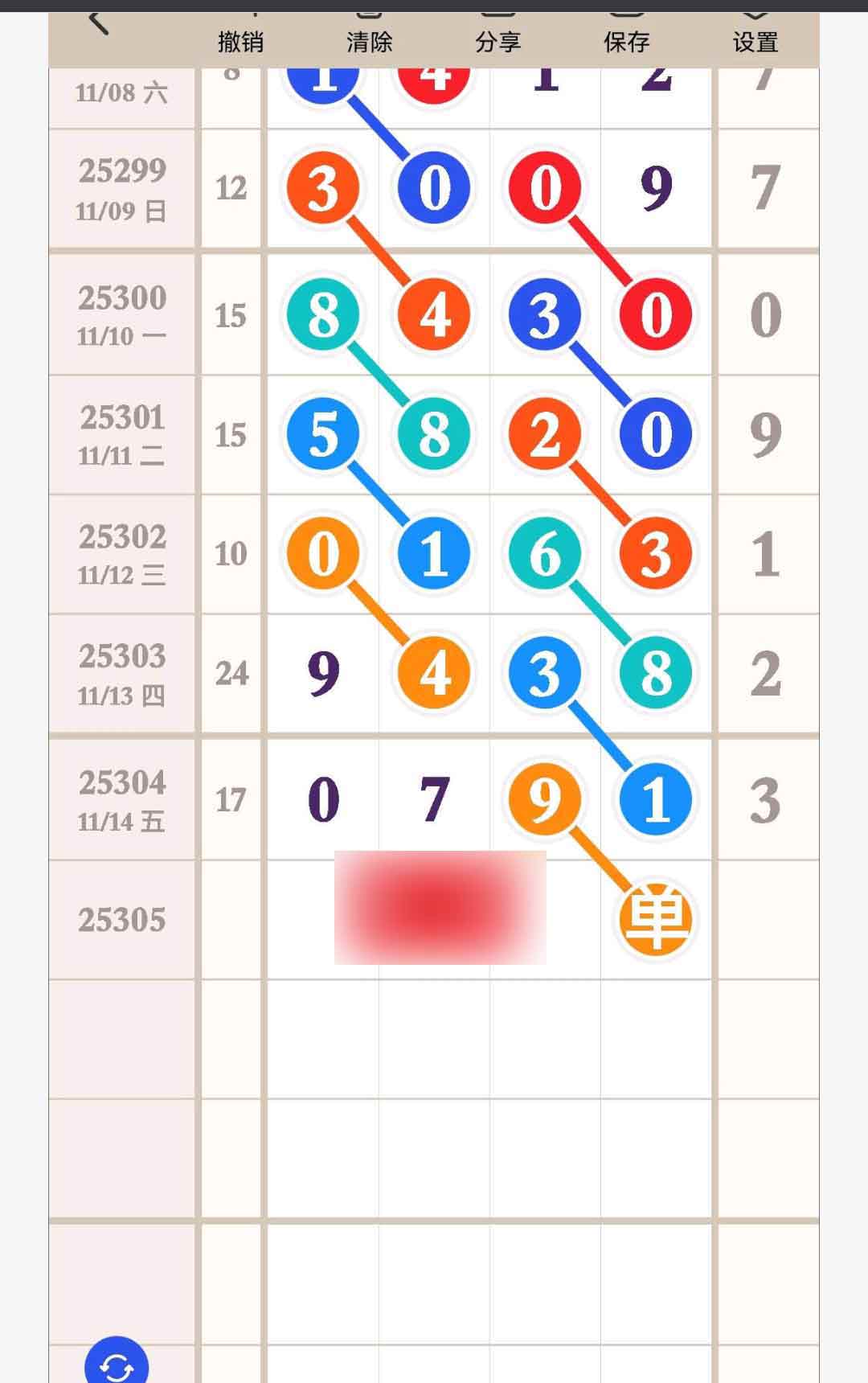Tap the blue refresh floating button
The image size is (868, 1383).
(117, 1364)
